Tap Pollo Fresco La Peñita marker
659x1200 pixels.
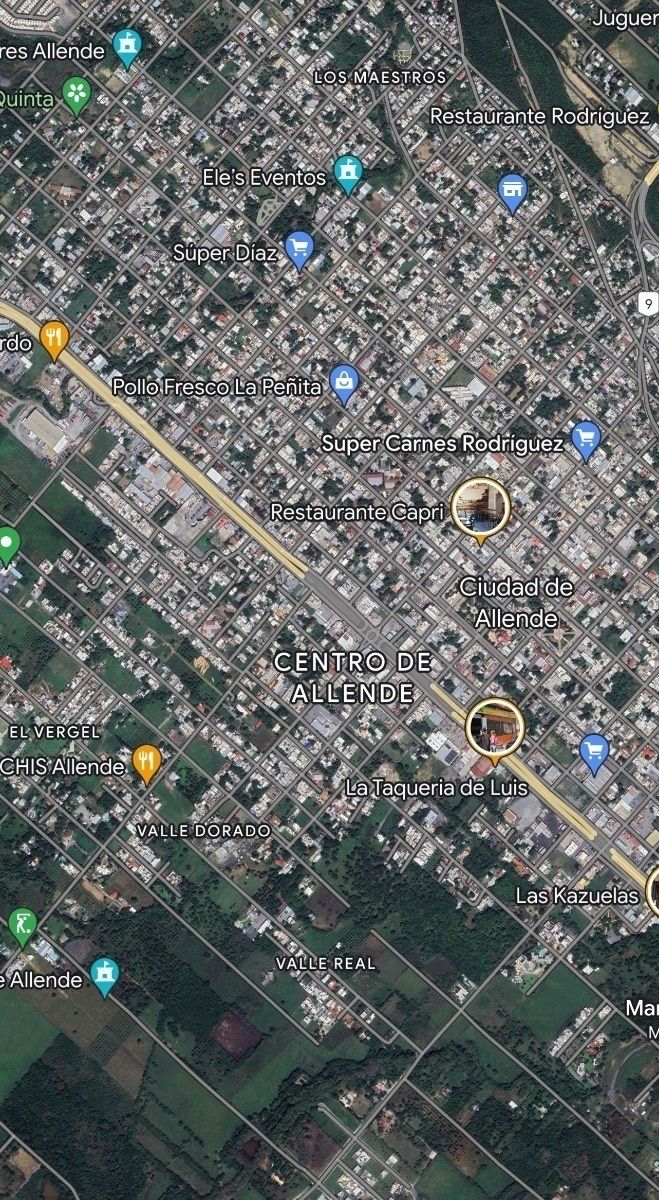click(344, 383)
